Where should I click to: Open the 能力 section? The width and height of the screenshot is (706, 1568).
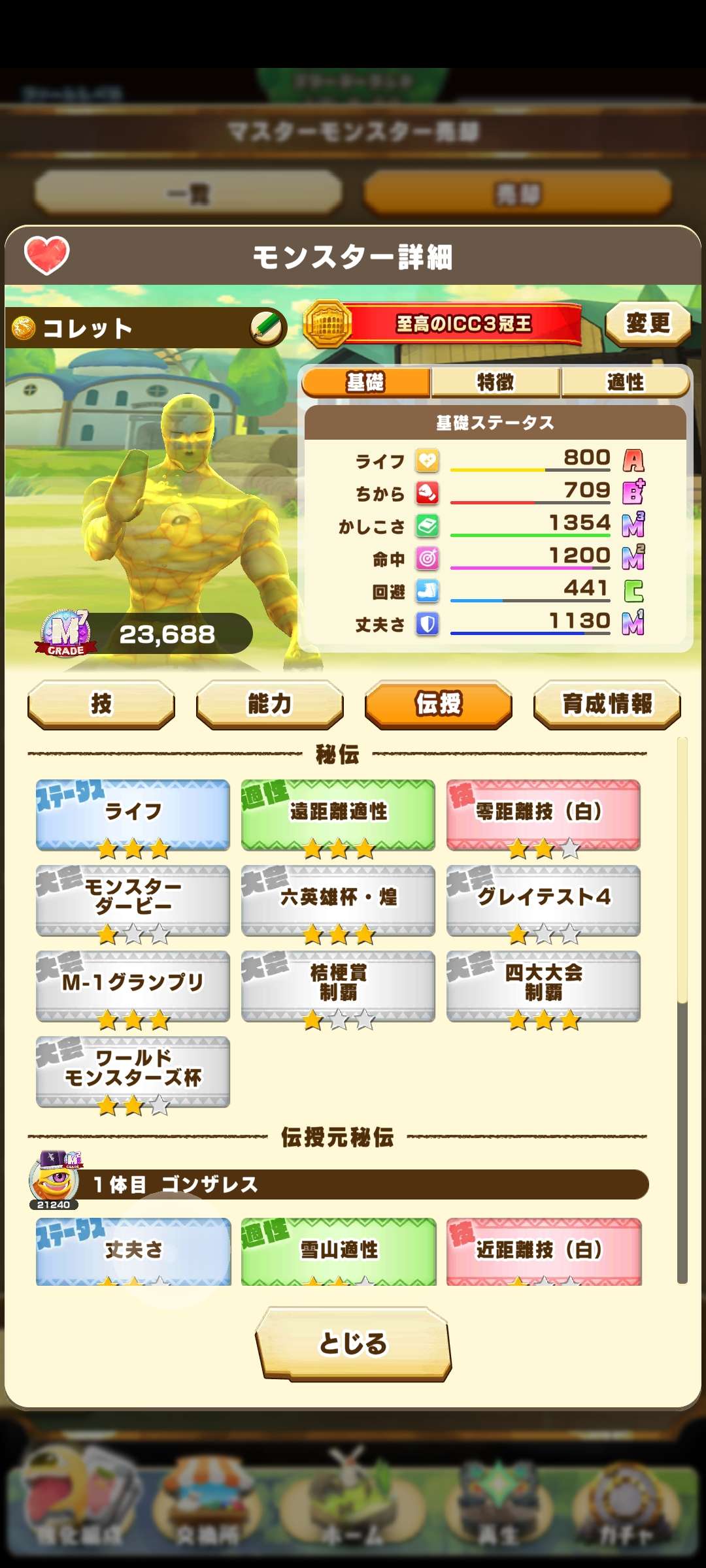(x=269, y=704)
